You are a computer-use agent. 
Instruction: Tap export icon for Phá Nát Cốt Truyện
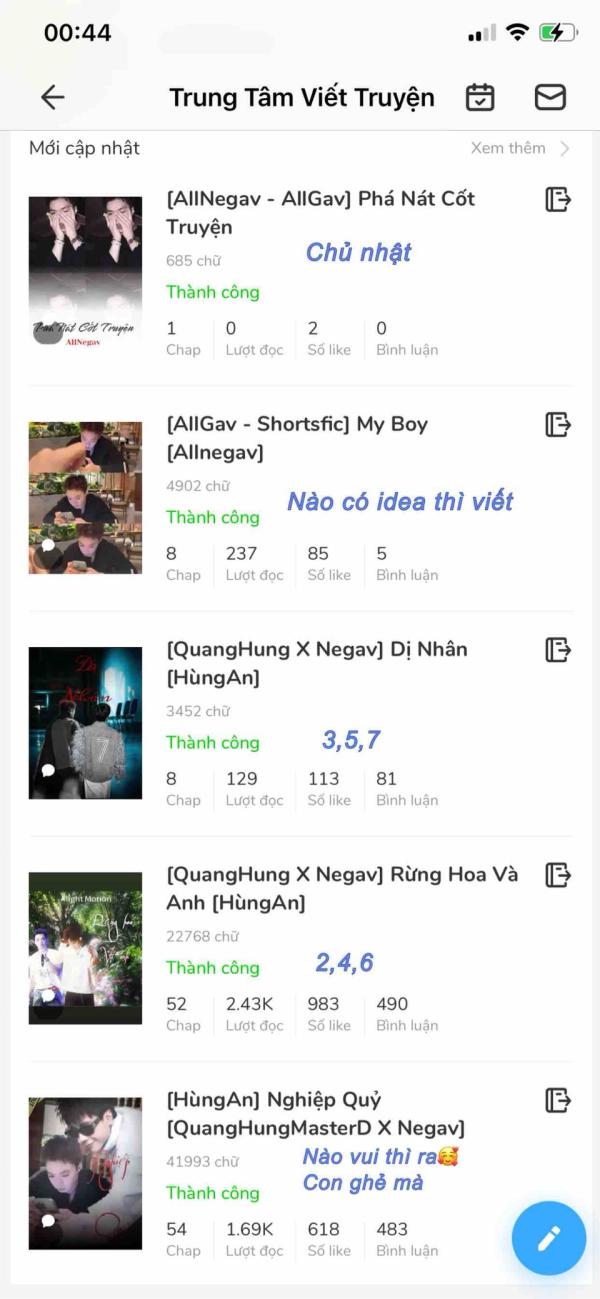pyautogui.click(x=558, y=199)
